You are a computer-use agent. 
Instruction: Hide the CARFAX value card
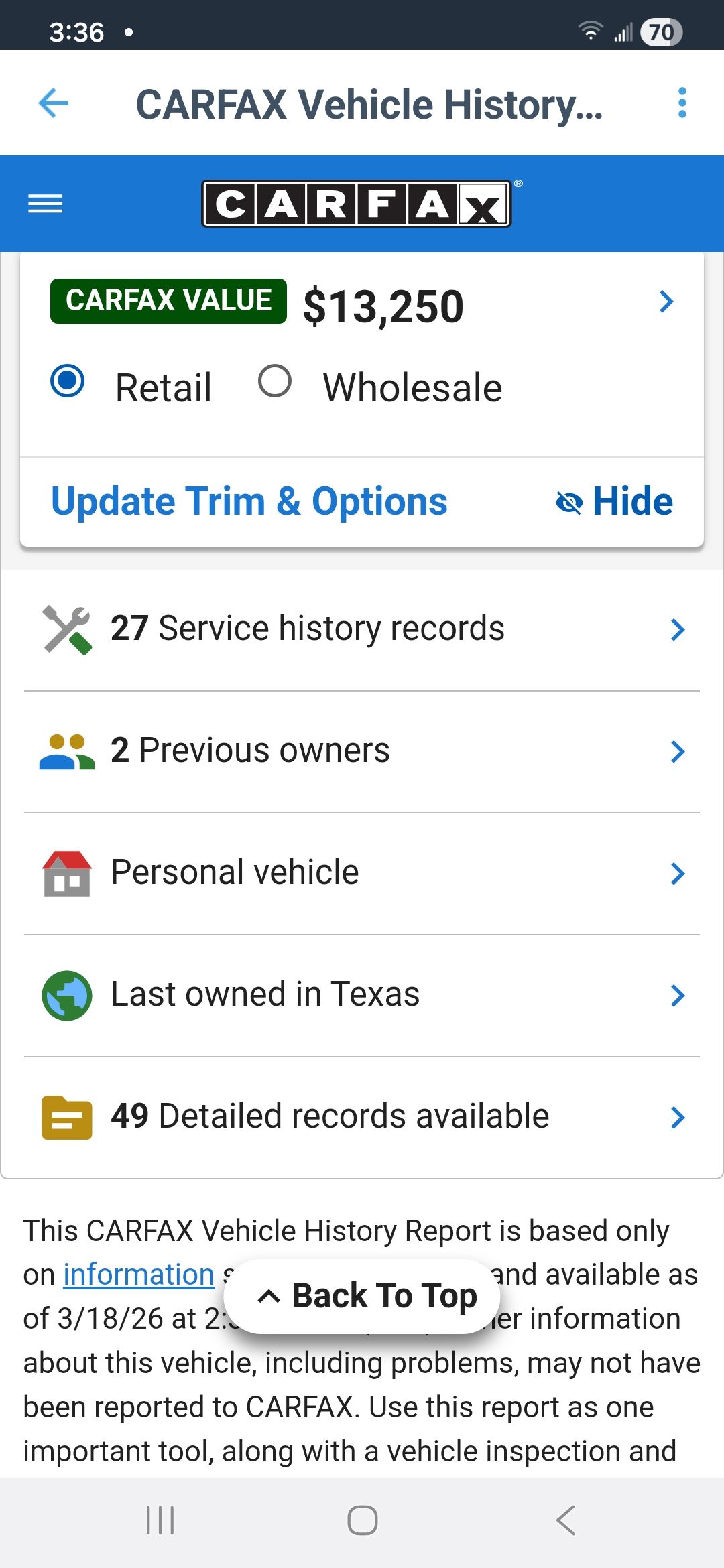tap(614, 501)
